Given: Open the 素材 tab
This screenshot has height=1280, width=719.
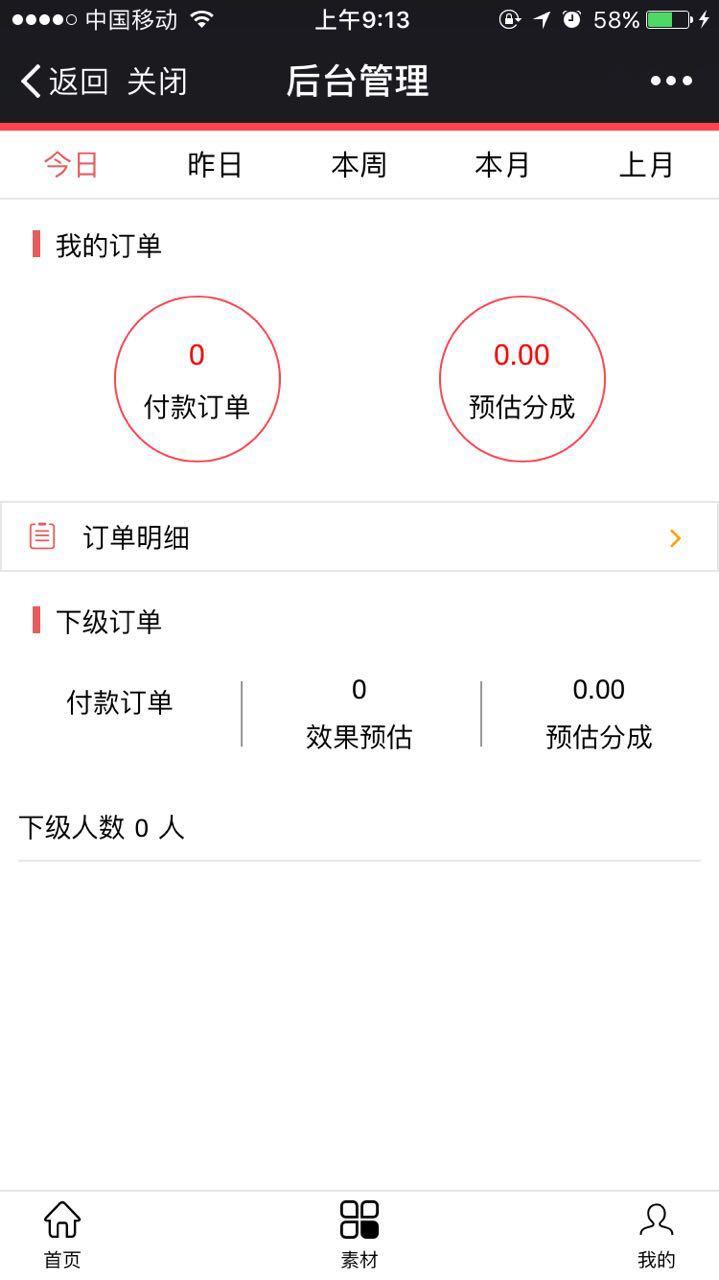Looking at the screenshot, I should coord(359,1234).
